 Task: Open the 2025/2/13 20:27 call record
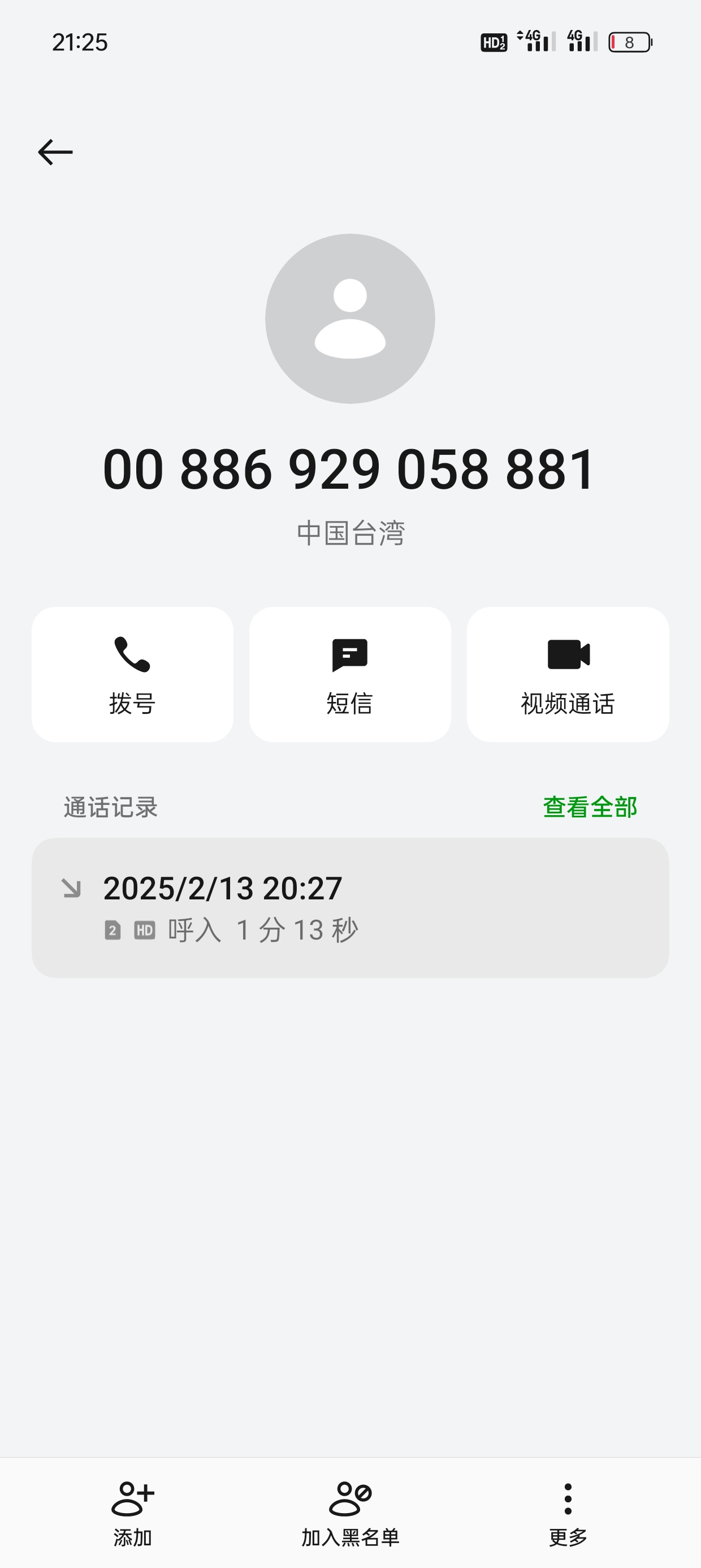(350, 907)
